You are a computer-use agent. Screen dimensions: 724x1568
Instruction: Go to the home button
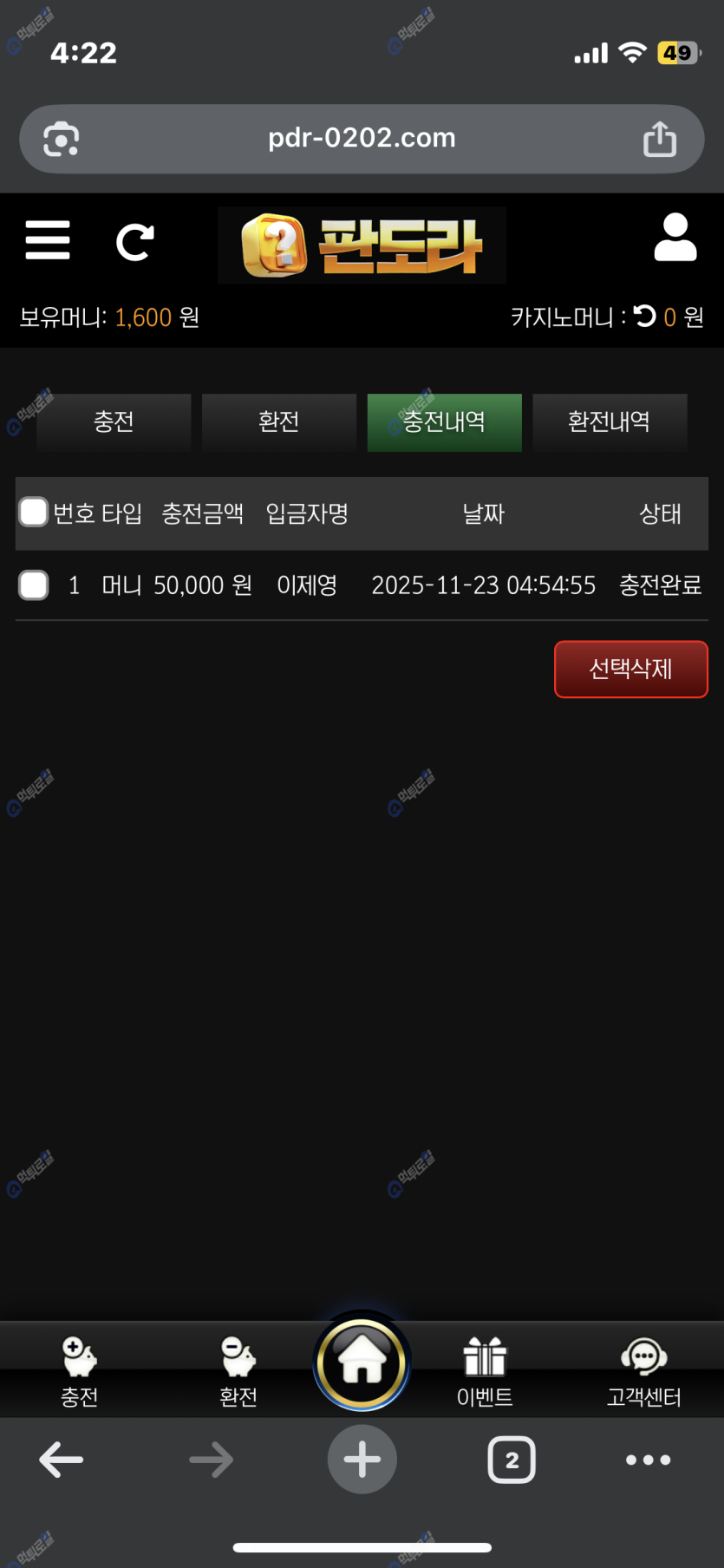[362, 1362]
